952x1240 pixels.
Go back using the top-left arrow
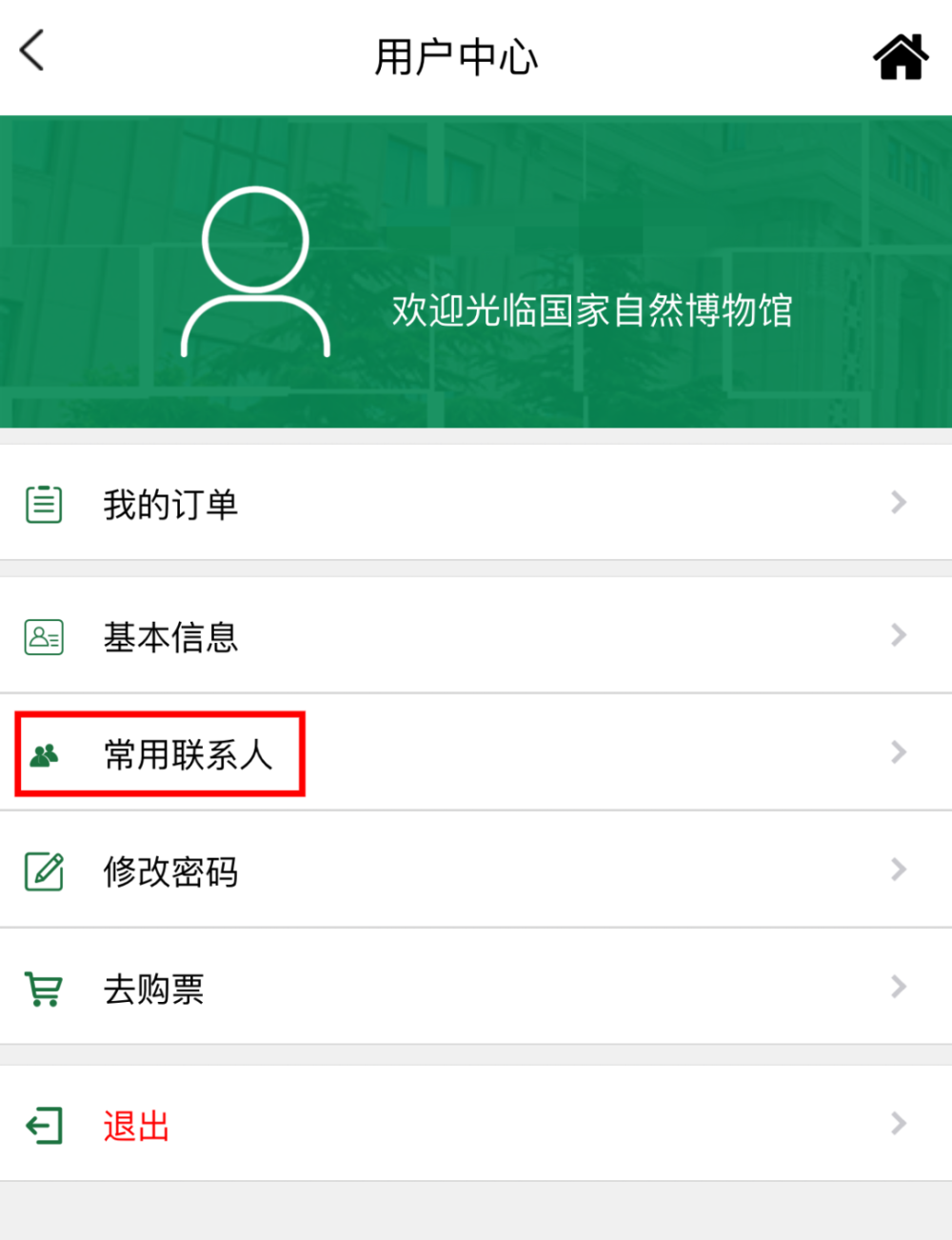tap(32, 50)
